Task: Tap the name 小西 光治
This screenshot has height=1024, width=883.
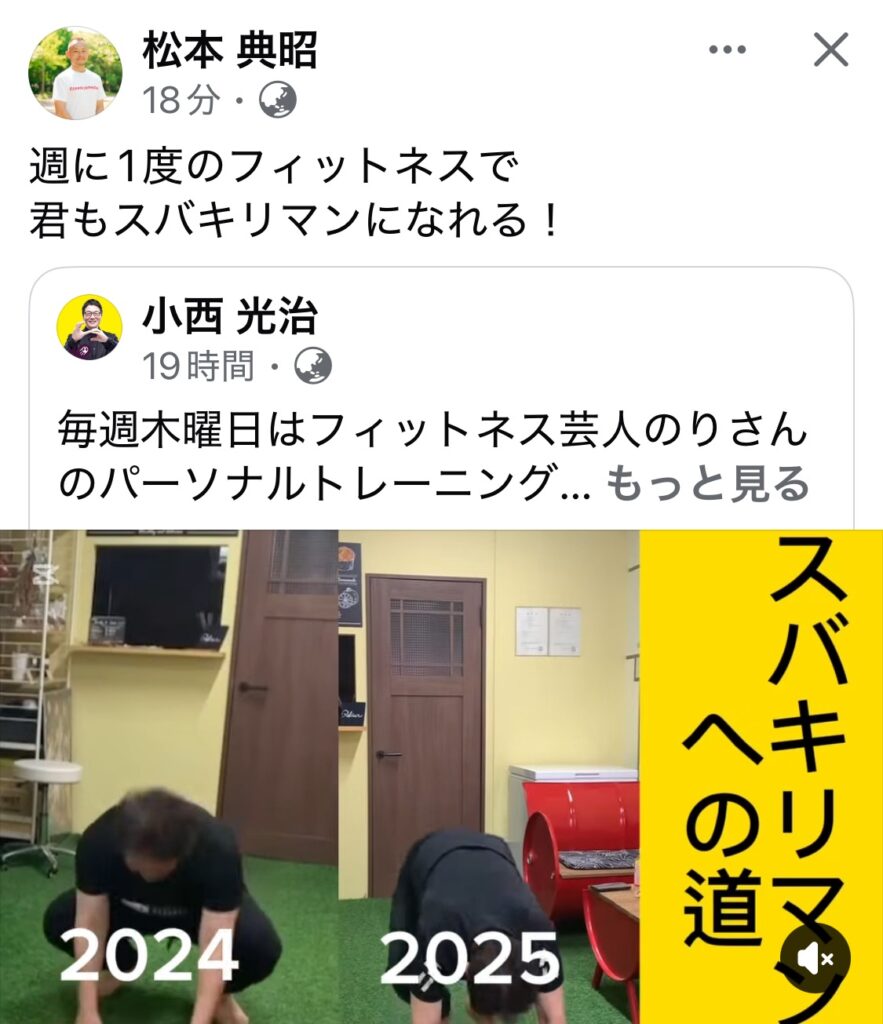Action: pyautogui.click(x=229, y=318)
